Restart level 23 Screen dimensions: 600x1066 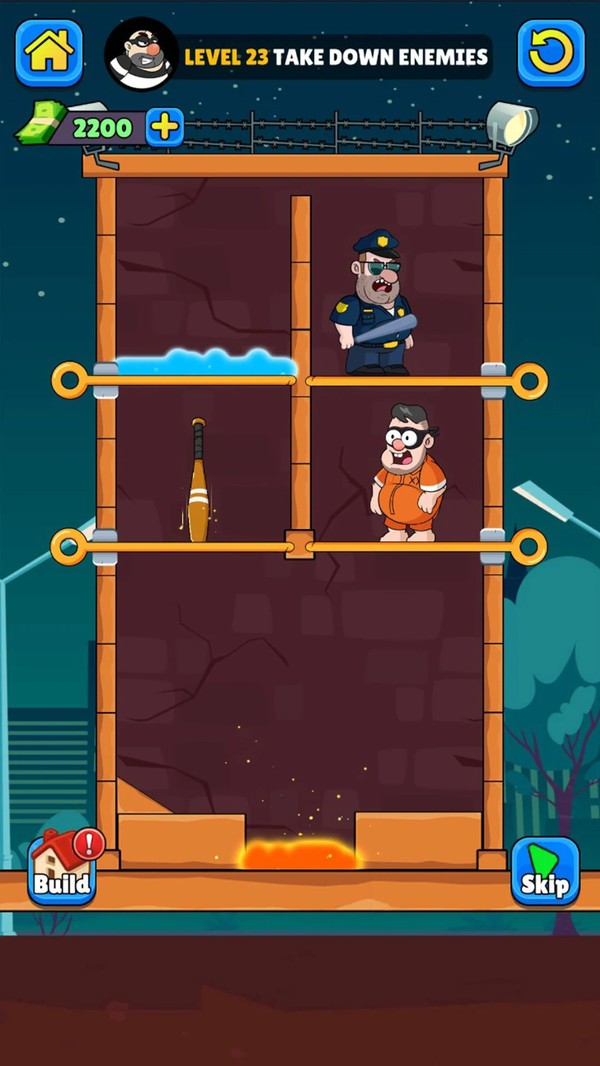pos(550,53)
